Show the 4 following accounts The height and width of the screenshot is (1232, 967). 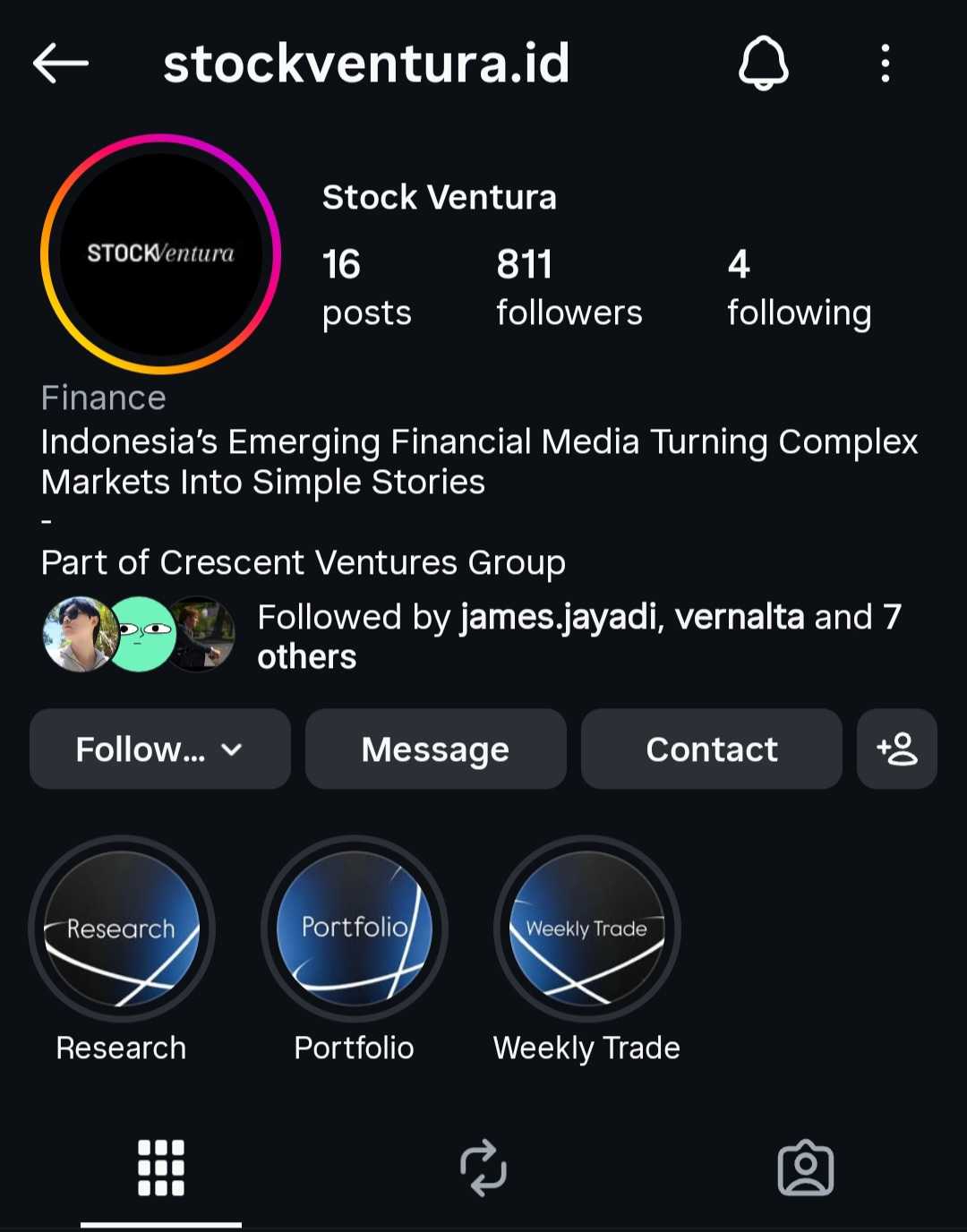tap(799, 287)
